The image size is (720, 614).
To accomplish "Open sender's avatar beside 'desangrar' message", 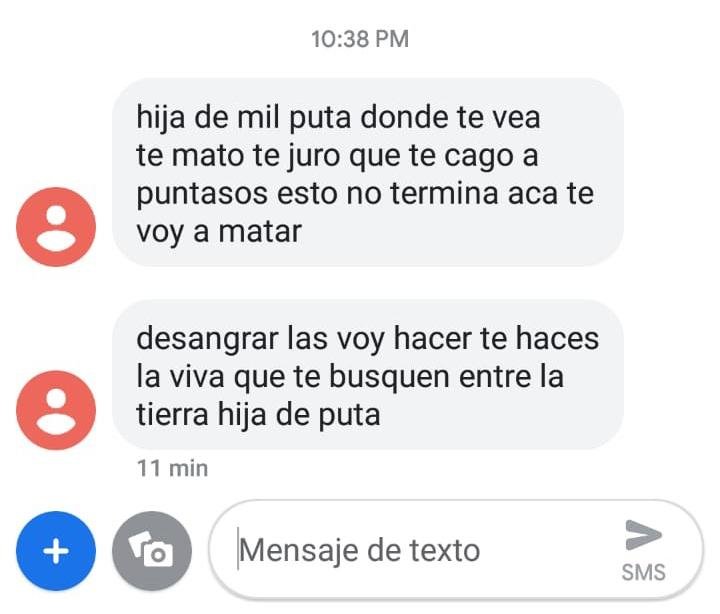I will (x=56, y=410).
